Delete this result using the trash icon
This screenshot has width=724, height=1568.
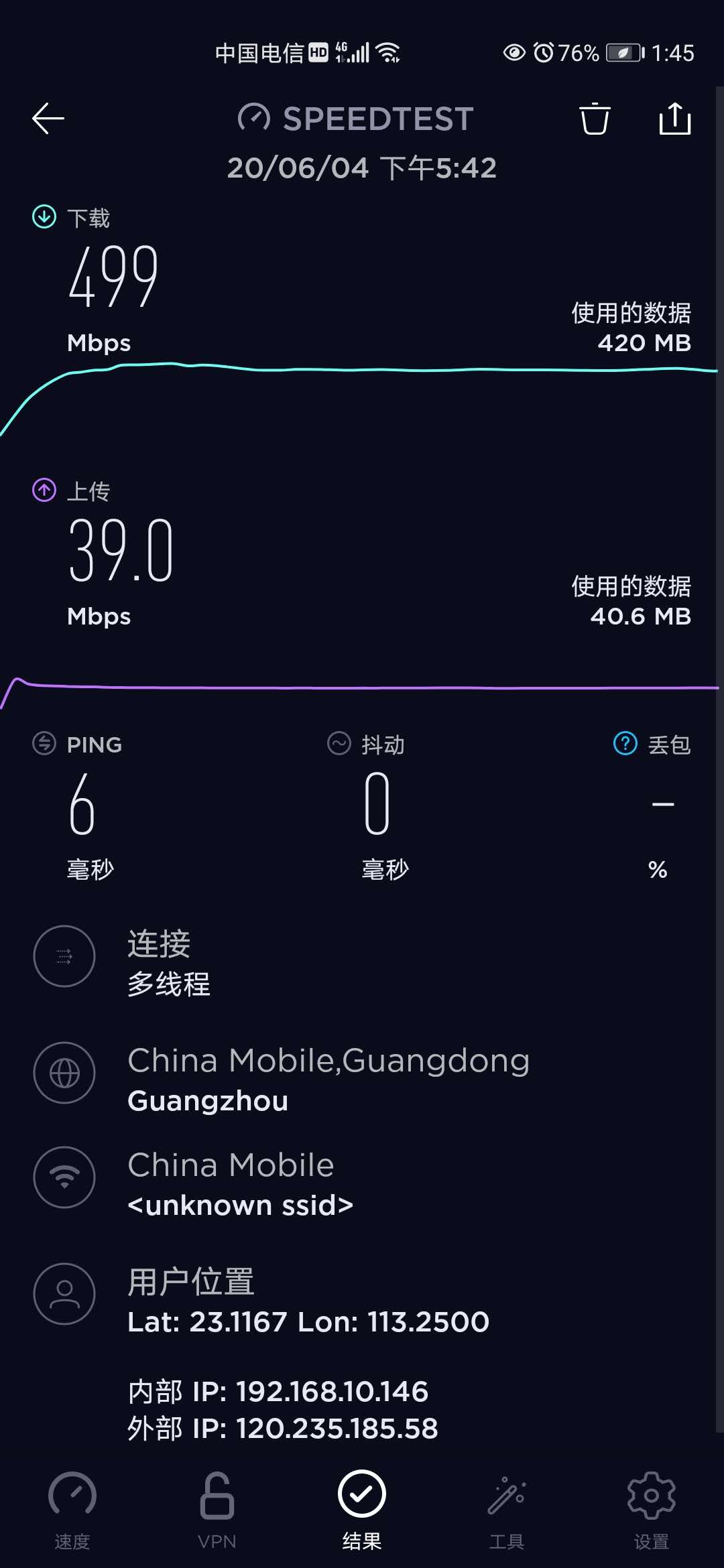[x=594, y=119]
